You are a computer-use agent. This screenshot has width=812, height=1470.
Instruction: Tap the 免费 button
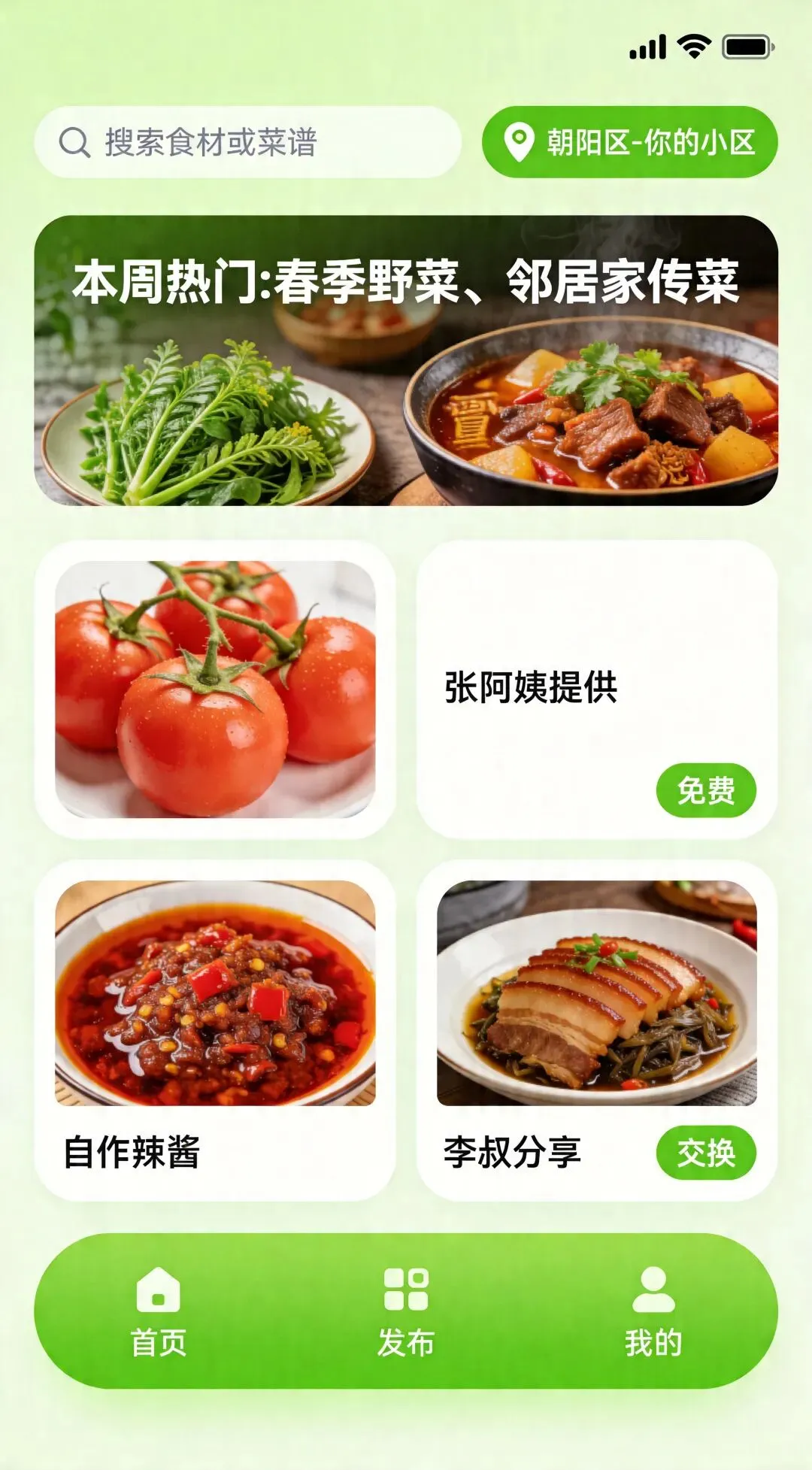[x=706, y=790]
